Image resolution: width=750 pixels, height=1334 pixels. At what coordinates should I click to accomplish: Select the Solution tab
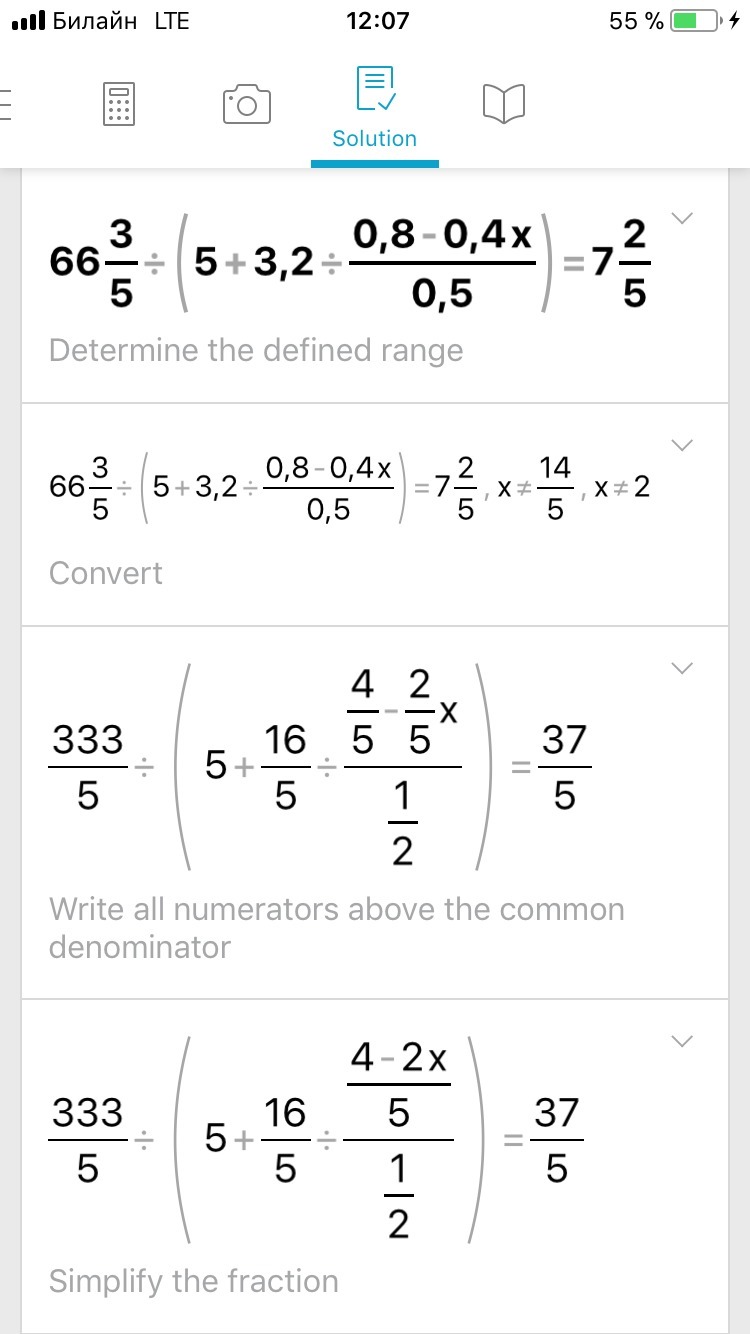[375, 108]
